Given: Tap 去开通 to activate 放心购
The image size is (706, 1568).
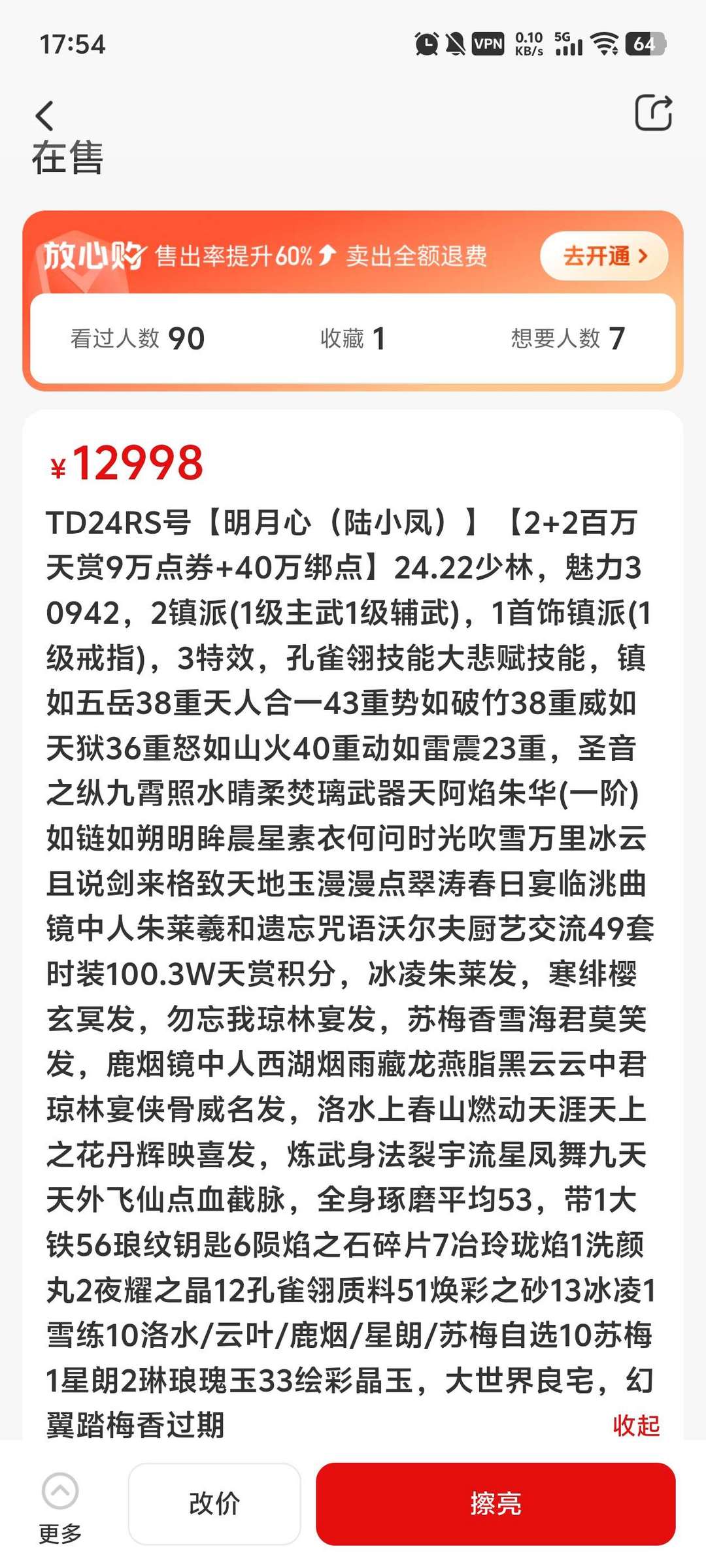Looking at the screenshot, I should tap(604, 255).
